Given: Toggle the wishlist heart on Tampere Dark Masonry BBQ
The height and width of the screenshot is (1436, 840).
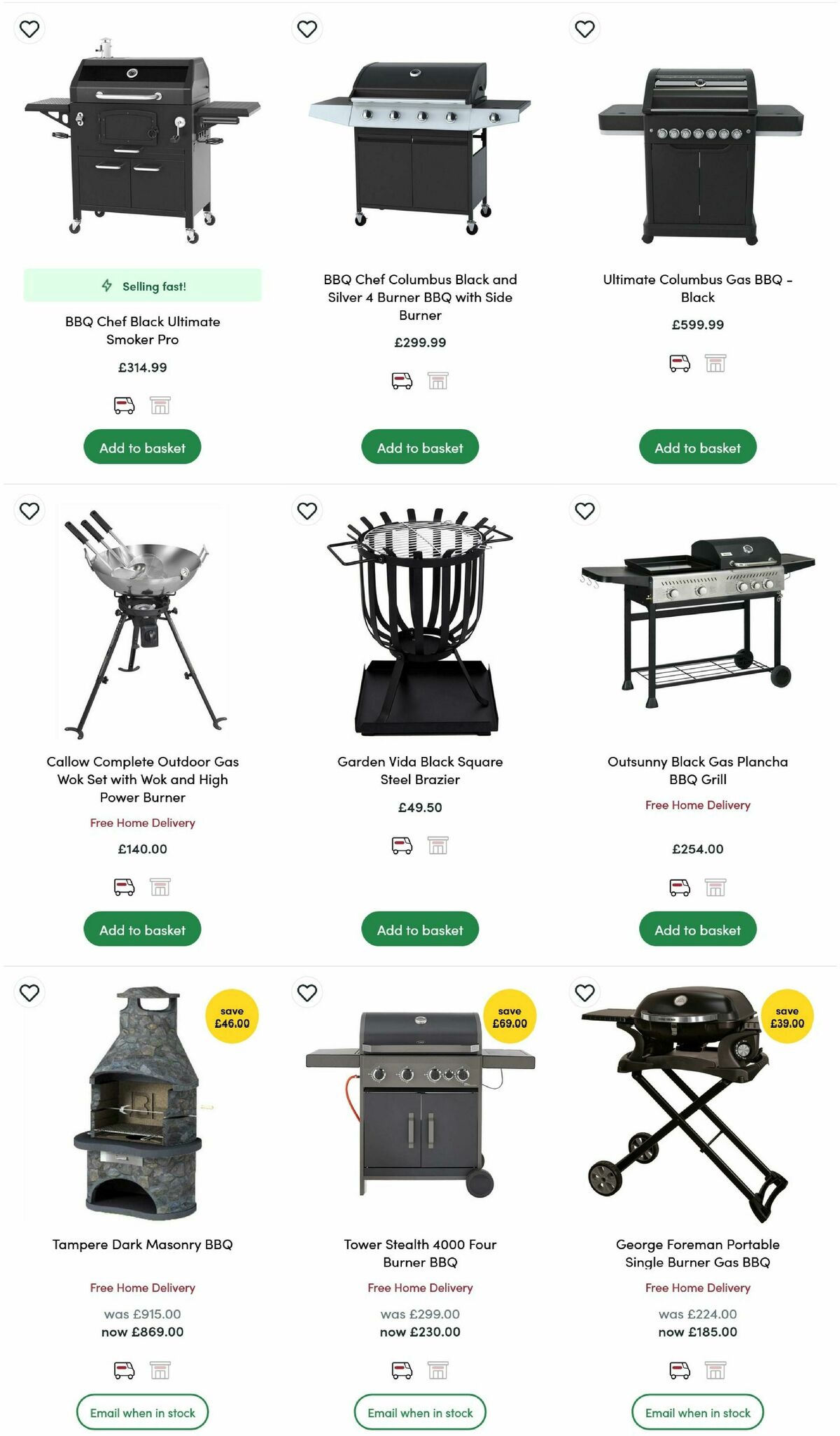Looking at the screenshot, I should point(29,993).
